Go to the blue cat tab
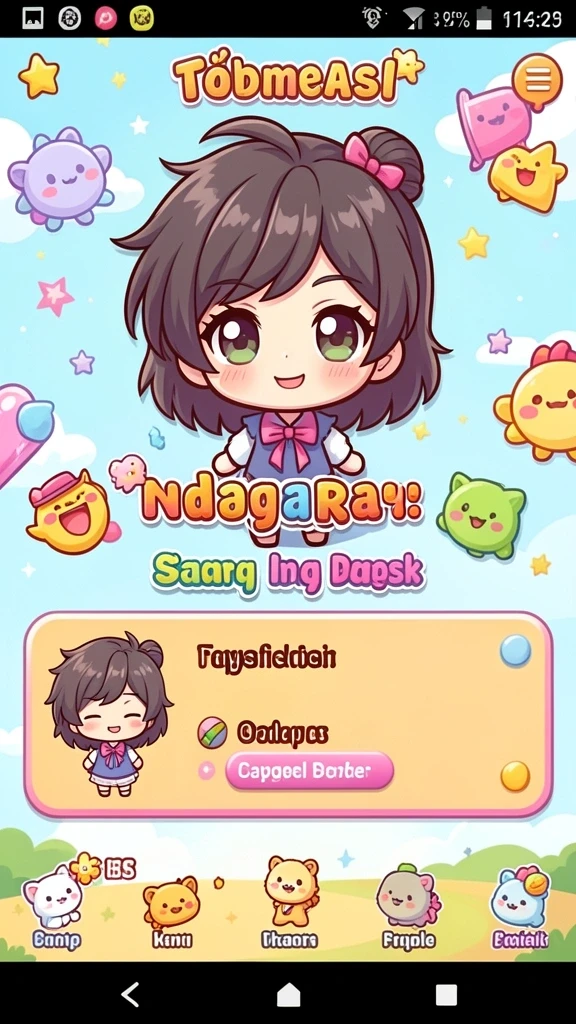 click(520, 906)
